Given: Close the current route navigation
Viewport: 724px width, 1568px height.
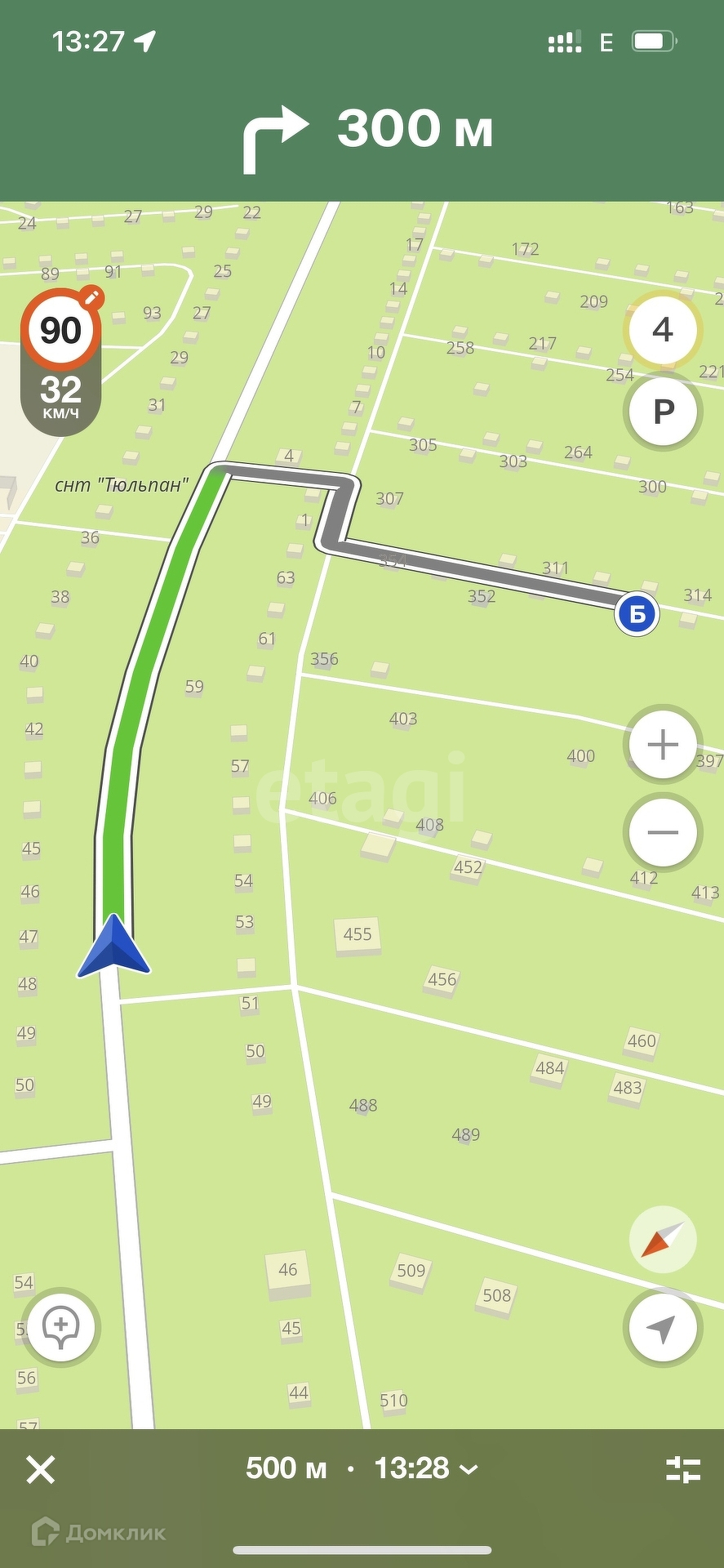Looking at the screenshot, I should 41,1469.
